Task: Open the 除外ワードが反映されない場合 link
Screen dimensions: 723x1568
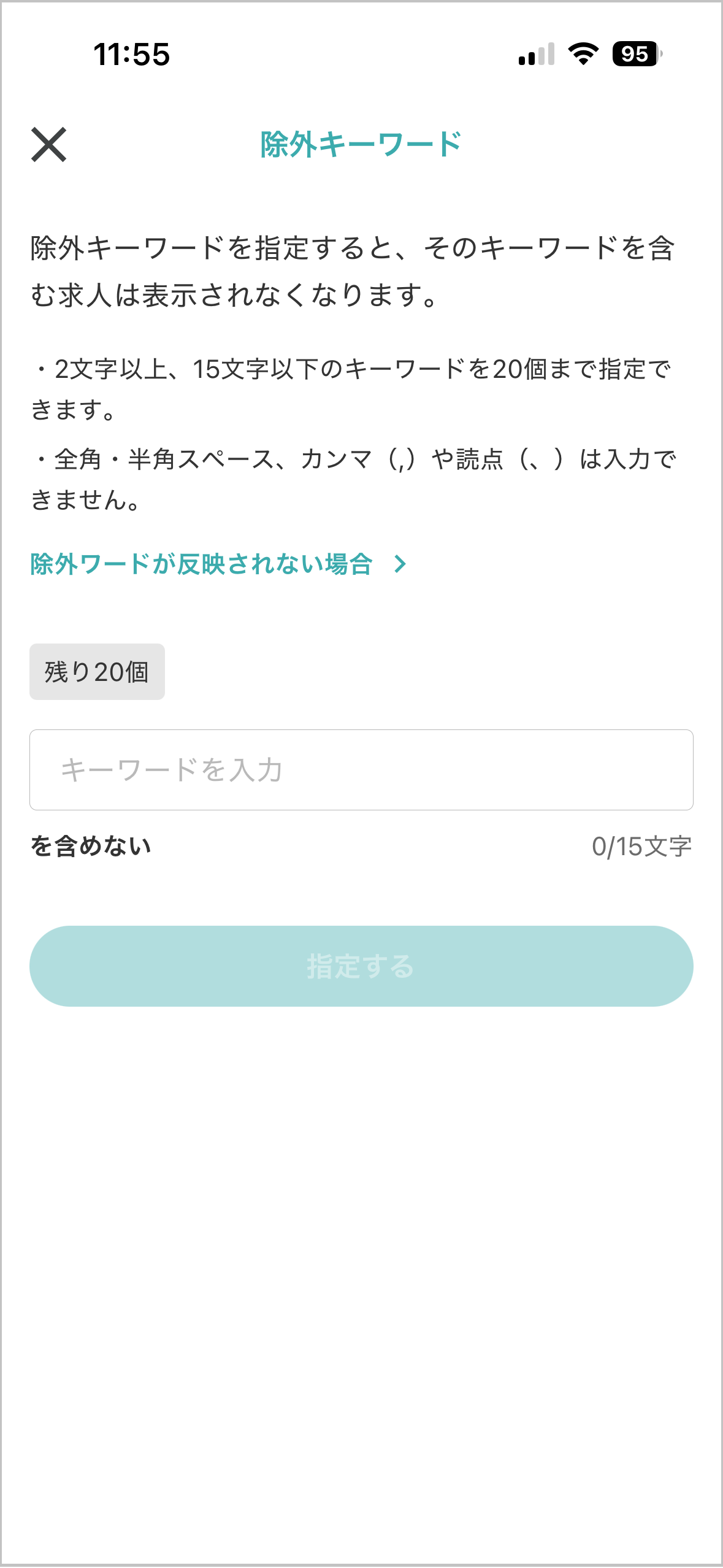Action: click(218, 564)
